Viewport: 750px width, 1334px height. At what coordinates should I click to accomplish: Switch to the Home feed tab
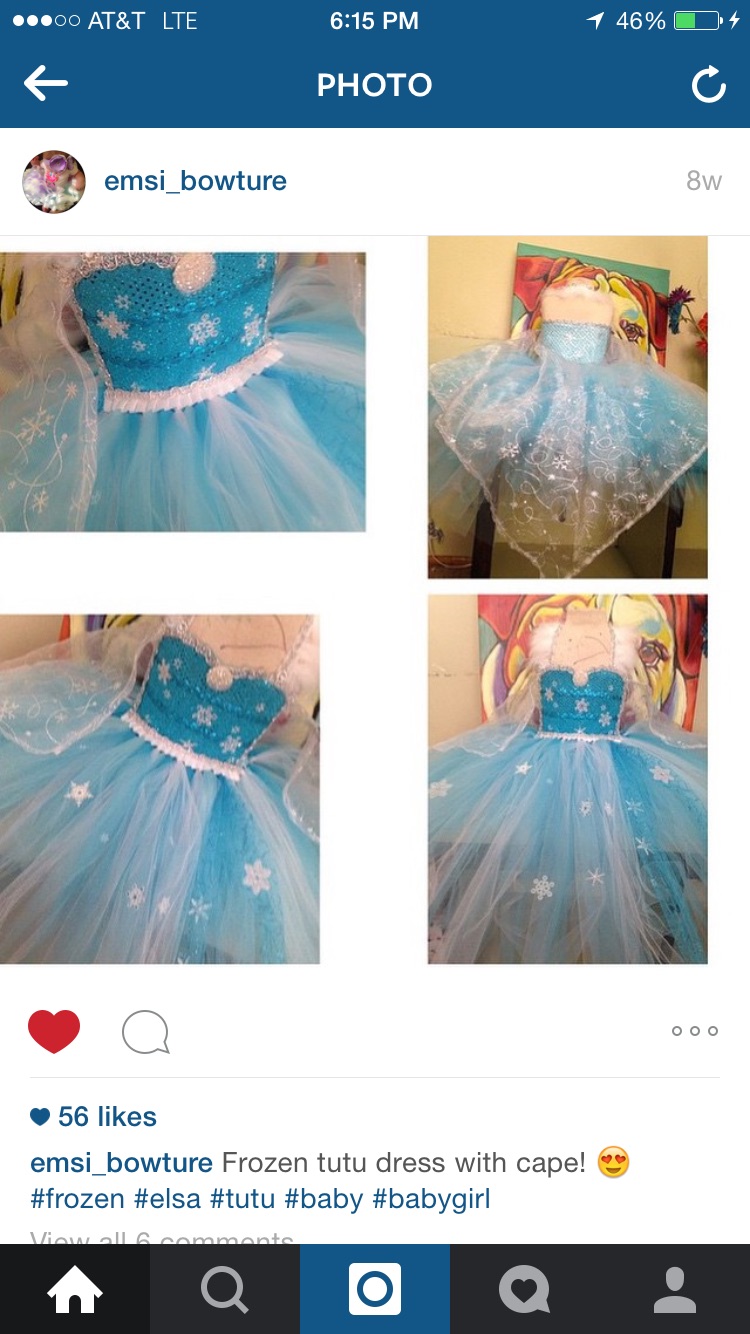coord(75,1289)
